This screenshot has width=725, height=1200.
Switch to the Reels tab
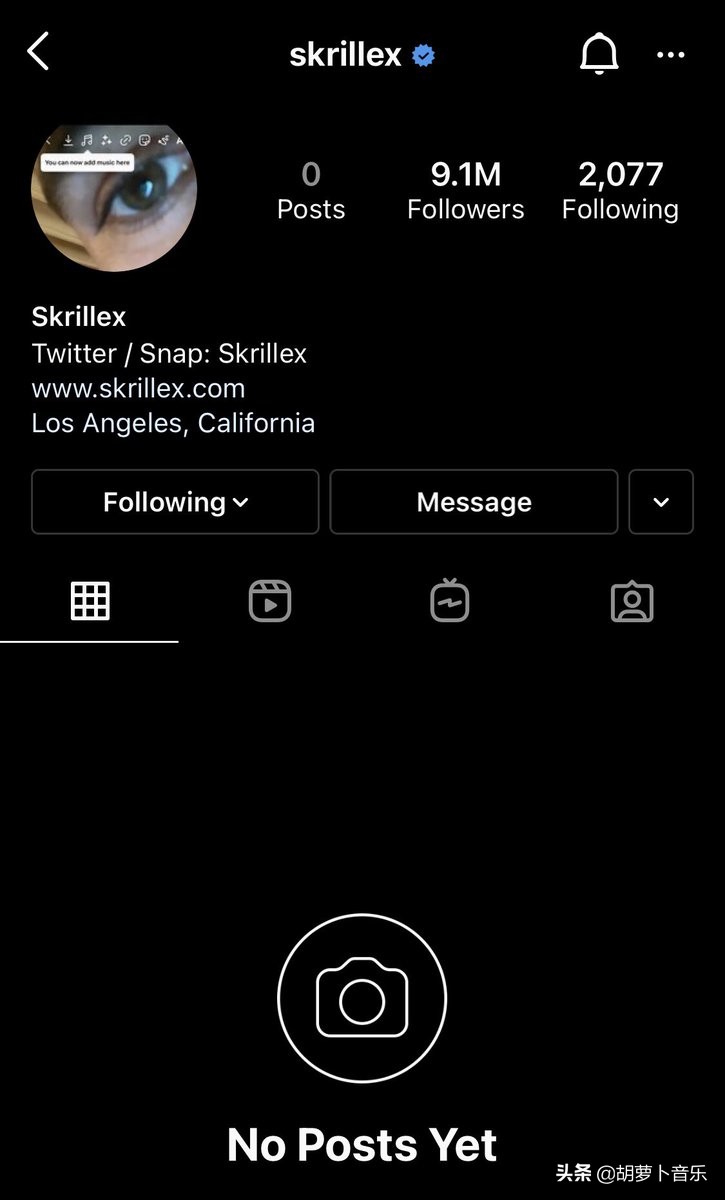270,601
